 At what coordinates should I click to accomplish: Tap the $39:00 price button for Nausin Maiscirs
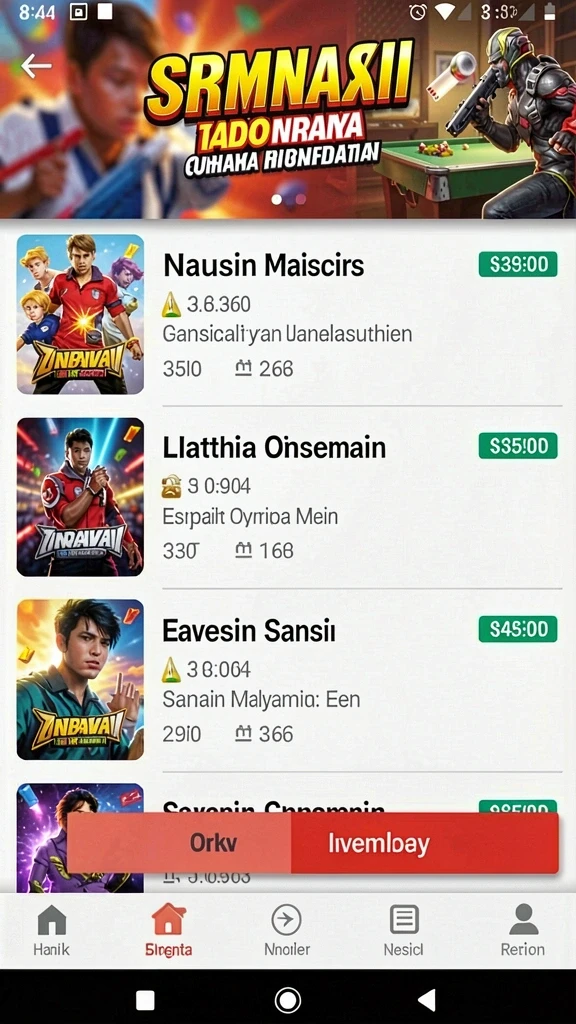(518, 264)
